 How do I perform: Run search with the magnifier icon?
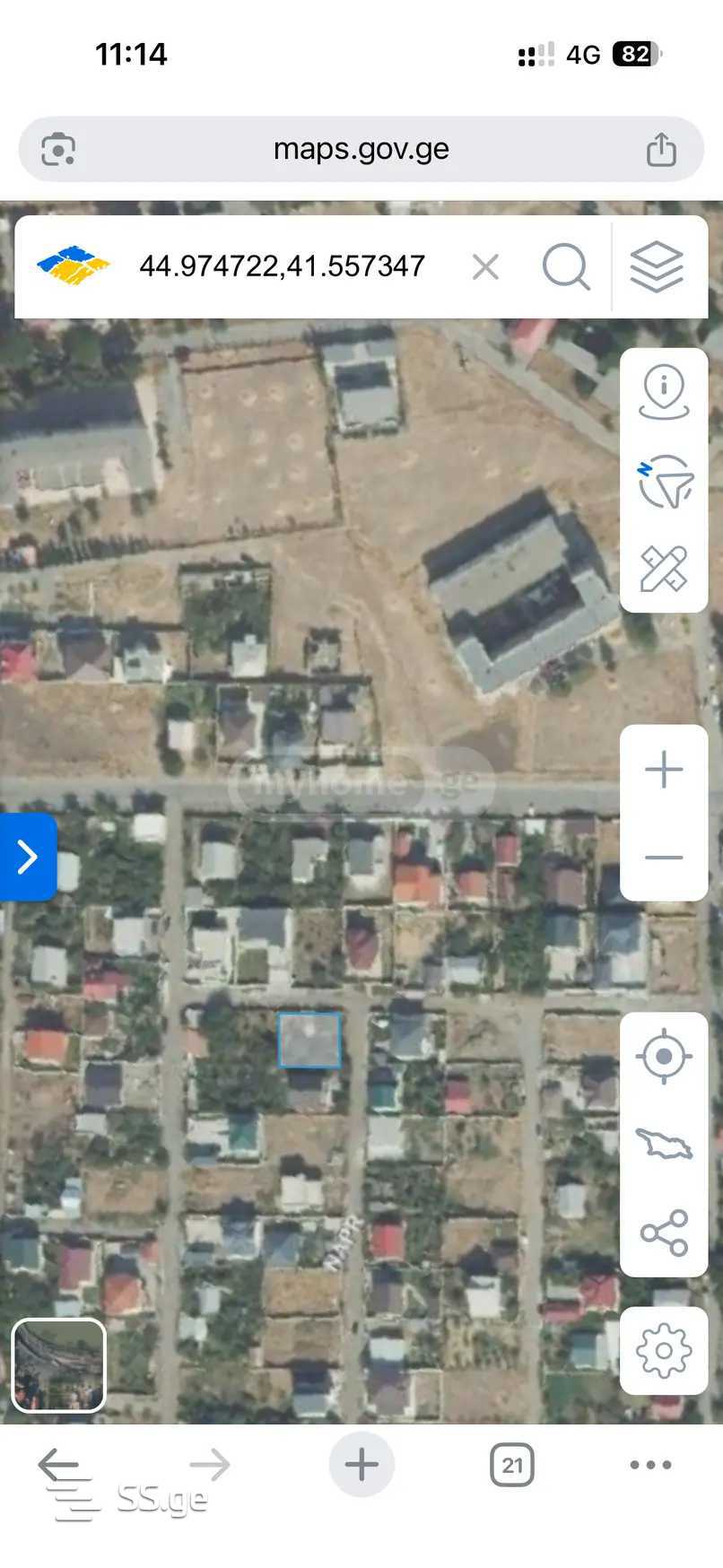pos(566,267)
